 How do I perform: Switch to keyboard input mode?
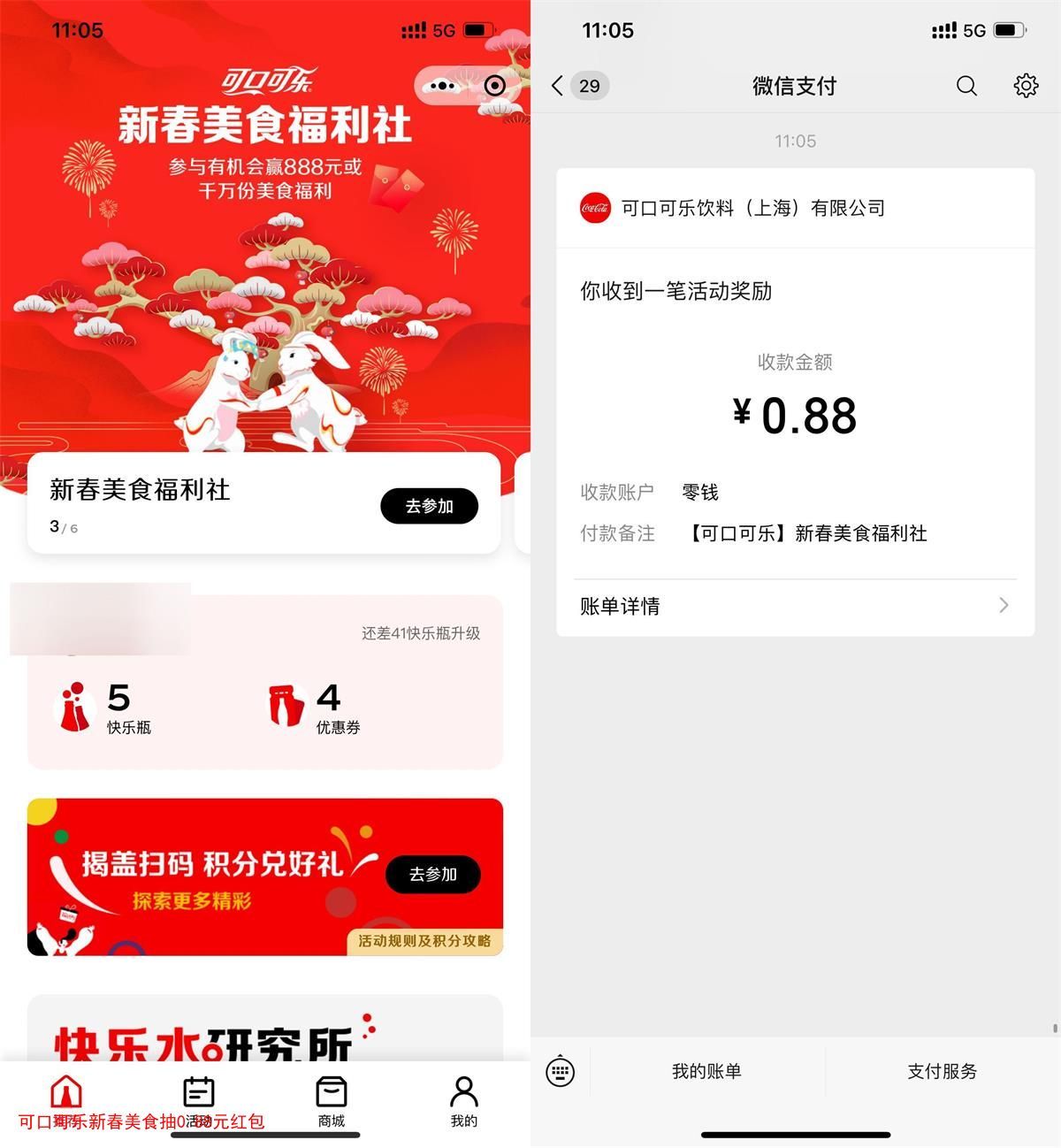[561, 1071]
